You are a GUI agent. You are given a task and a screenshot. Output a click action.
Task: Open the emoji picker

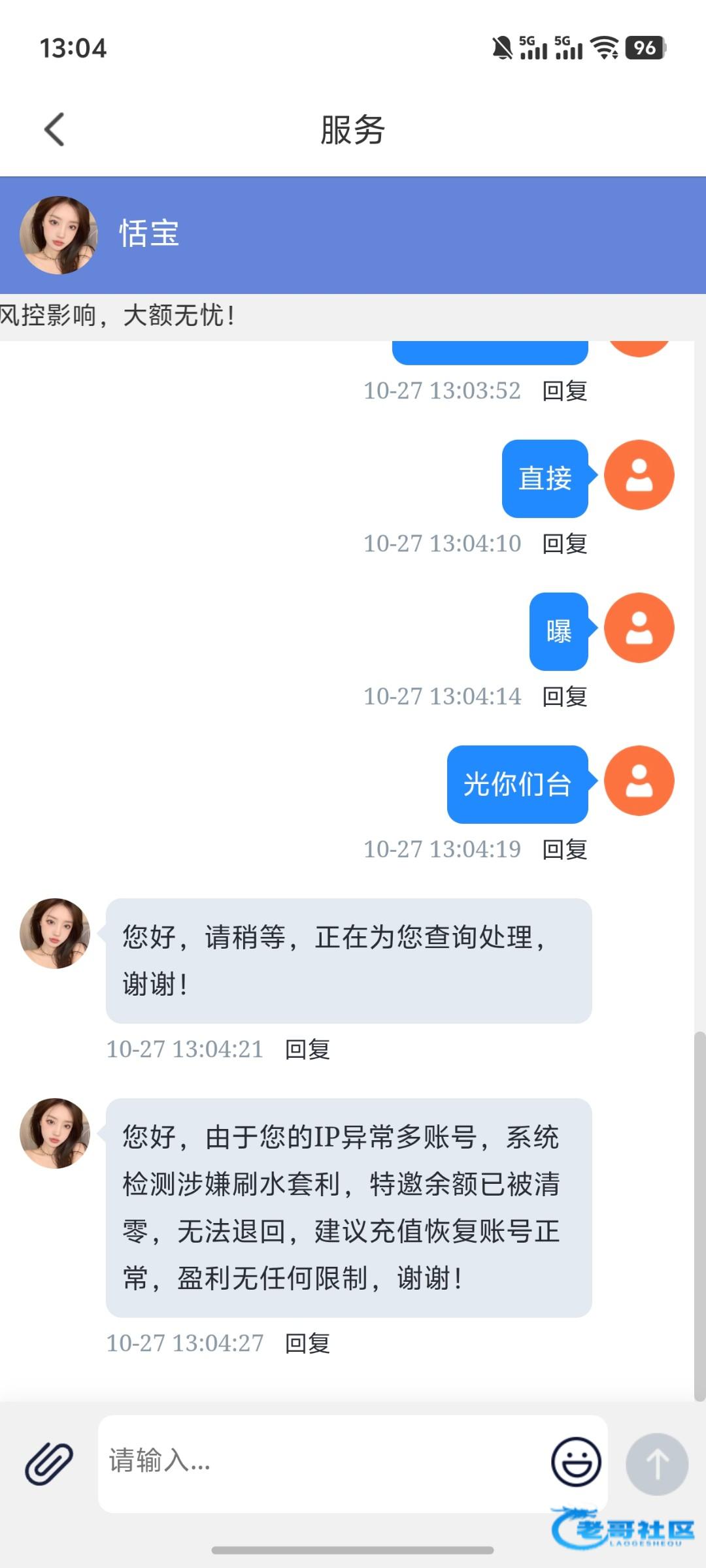coord(576,1462)
